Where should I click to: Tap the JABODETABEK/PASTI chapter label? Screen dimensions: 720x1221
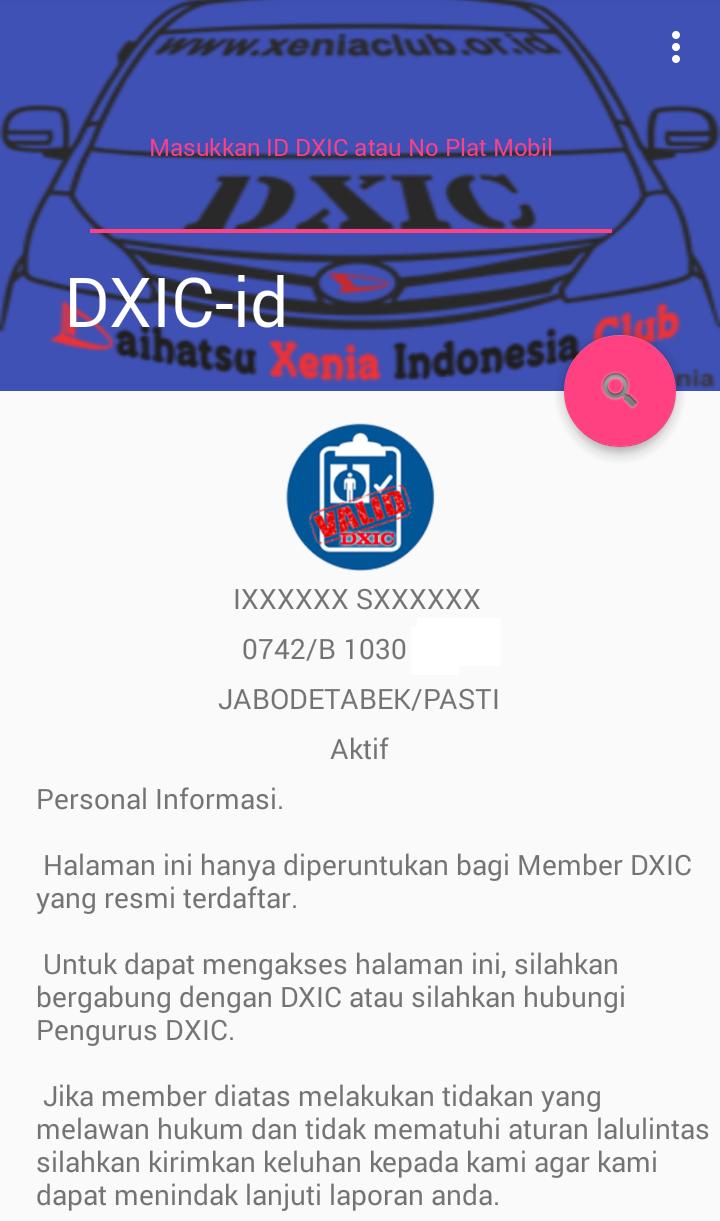click(x=360, y=699)
